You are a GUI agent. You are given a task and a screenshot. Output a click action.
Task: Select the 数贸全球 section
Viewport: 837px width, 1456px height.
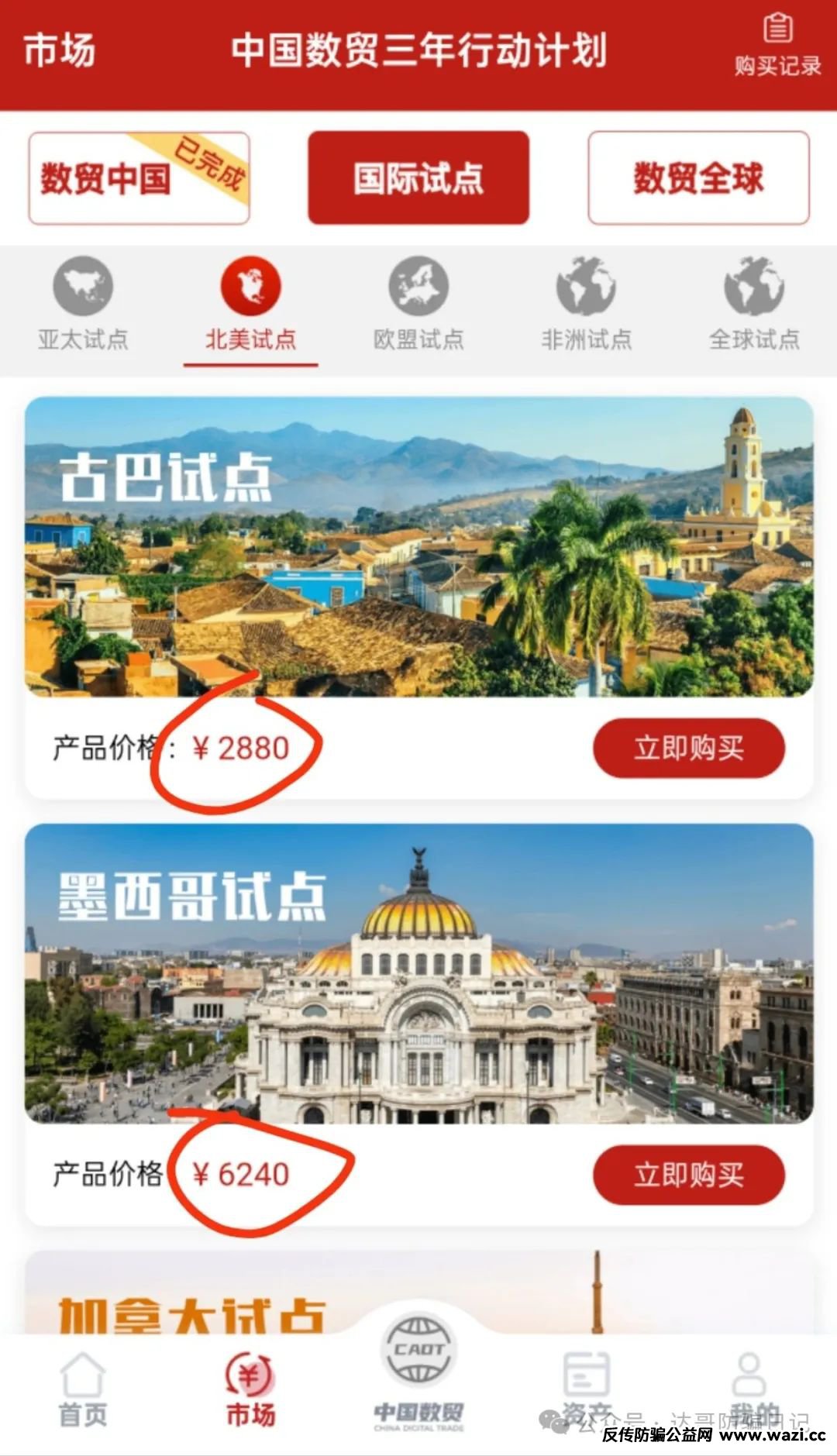(698, 178)
